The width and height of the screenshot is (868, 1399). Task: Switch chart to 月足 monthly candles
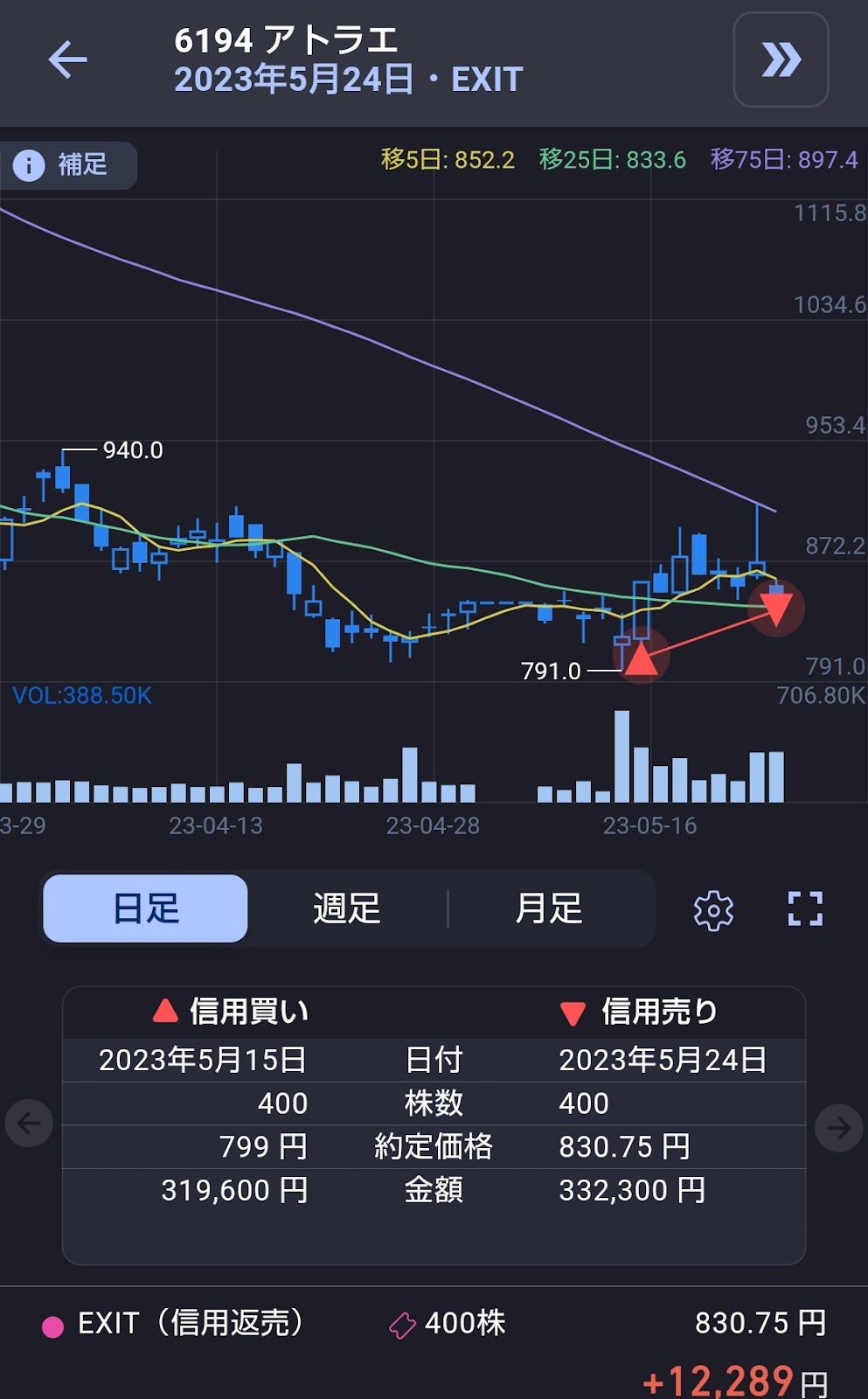pos(549,908)
